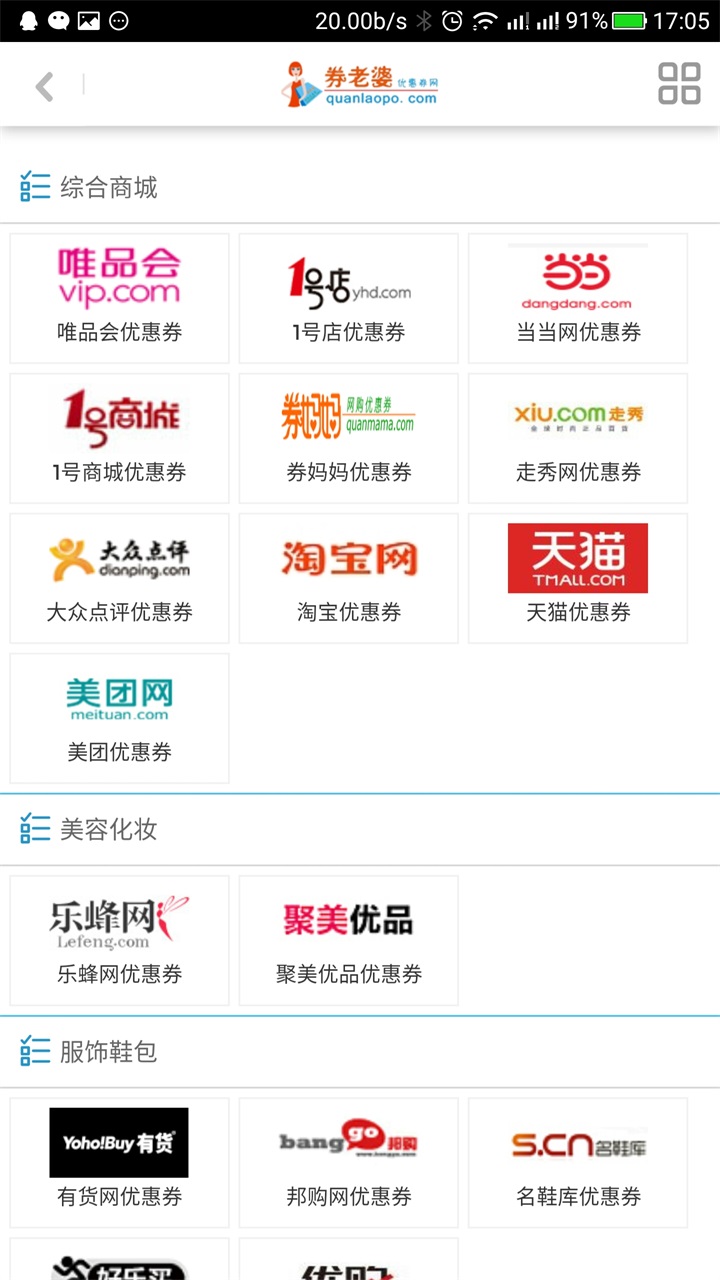View 当当网优惠券 coupons
720x1280 pixels.
(x=578, y=298)
